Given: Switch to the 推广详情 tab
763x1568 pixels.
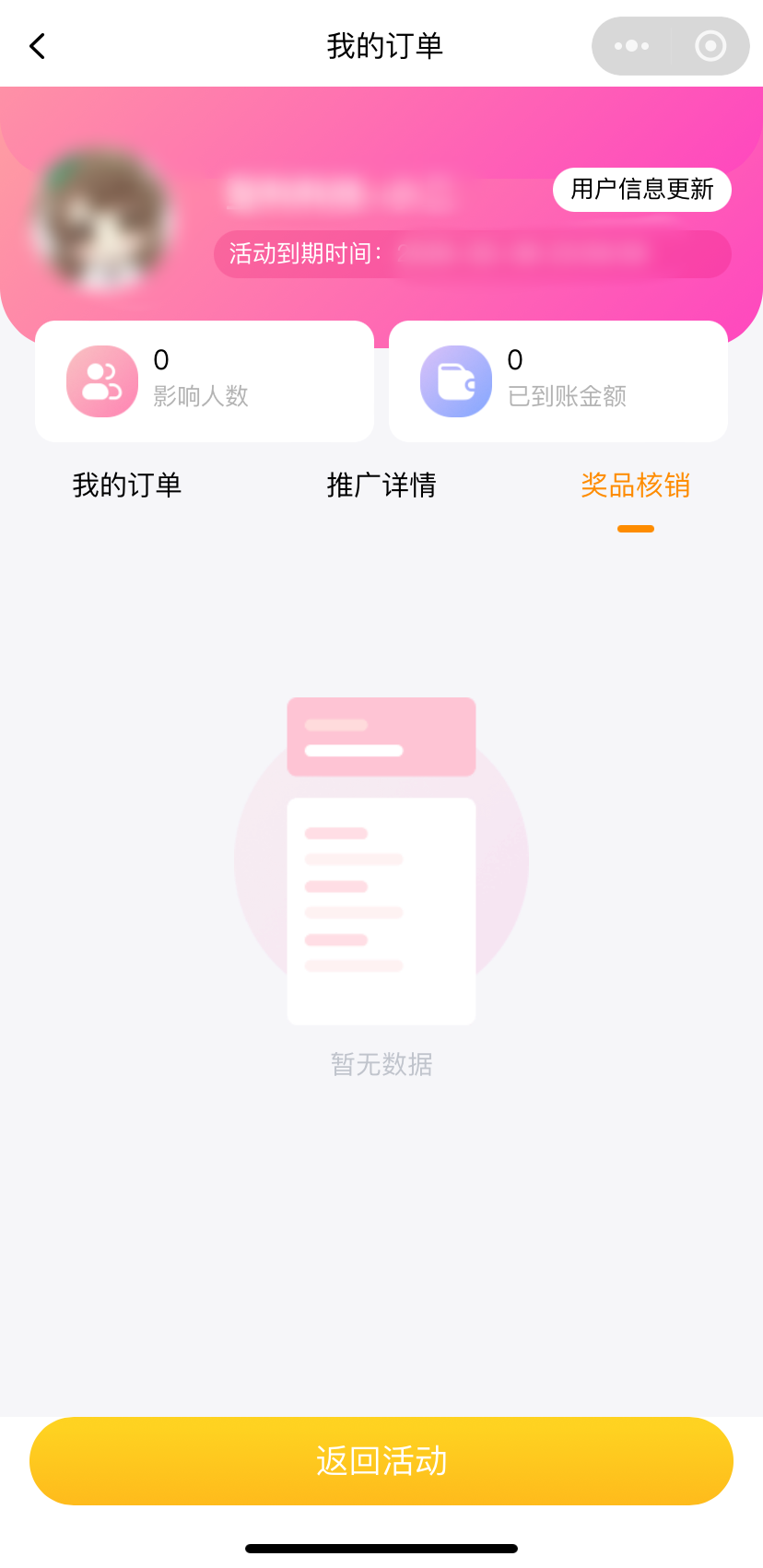Looking at the screenshot, I should point(381,486).
